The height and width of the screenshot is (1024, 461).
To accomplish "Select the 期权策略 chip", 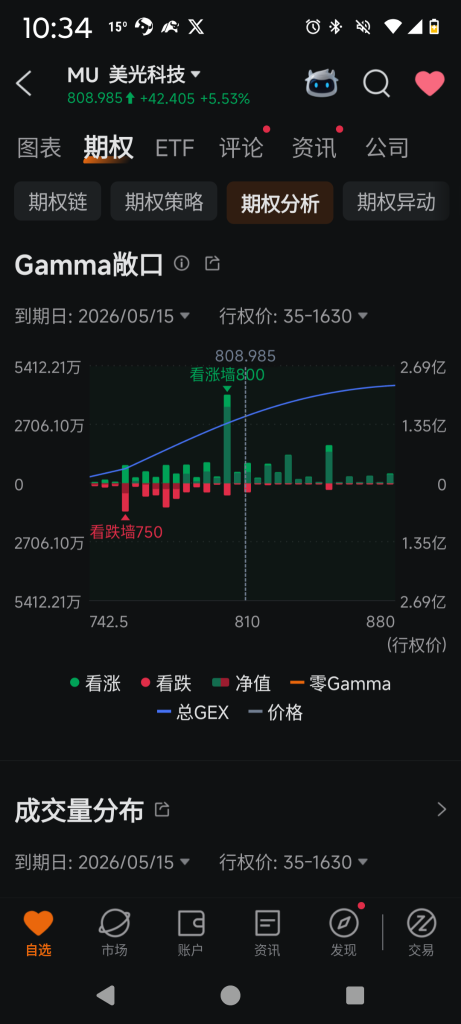I will tap(164, 202).
